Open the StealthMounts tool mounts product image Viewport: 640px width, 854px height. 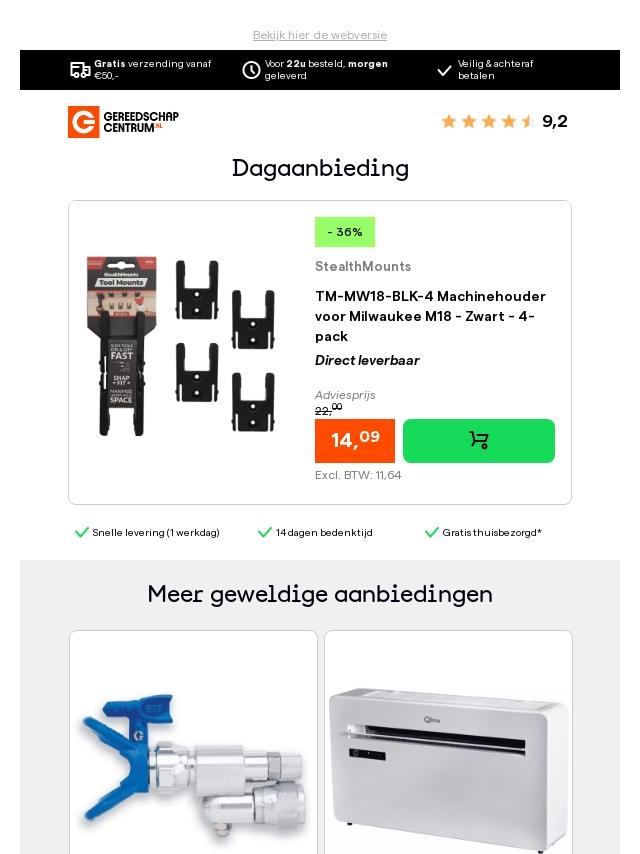(181, 347)
